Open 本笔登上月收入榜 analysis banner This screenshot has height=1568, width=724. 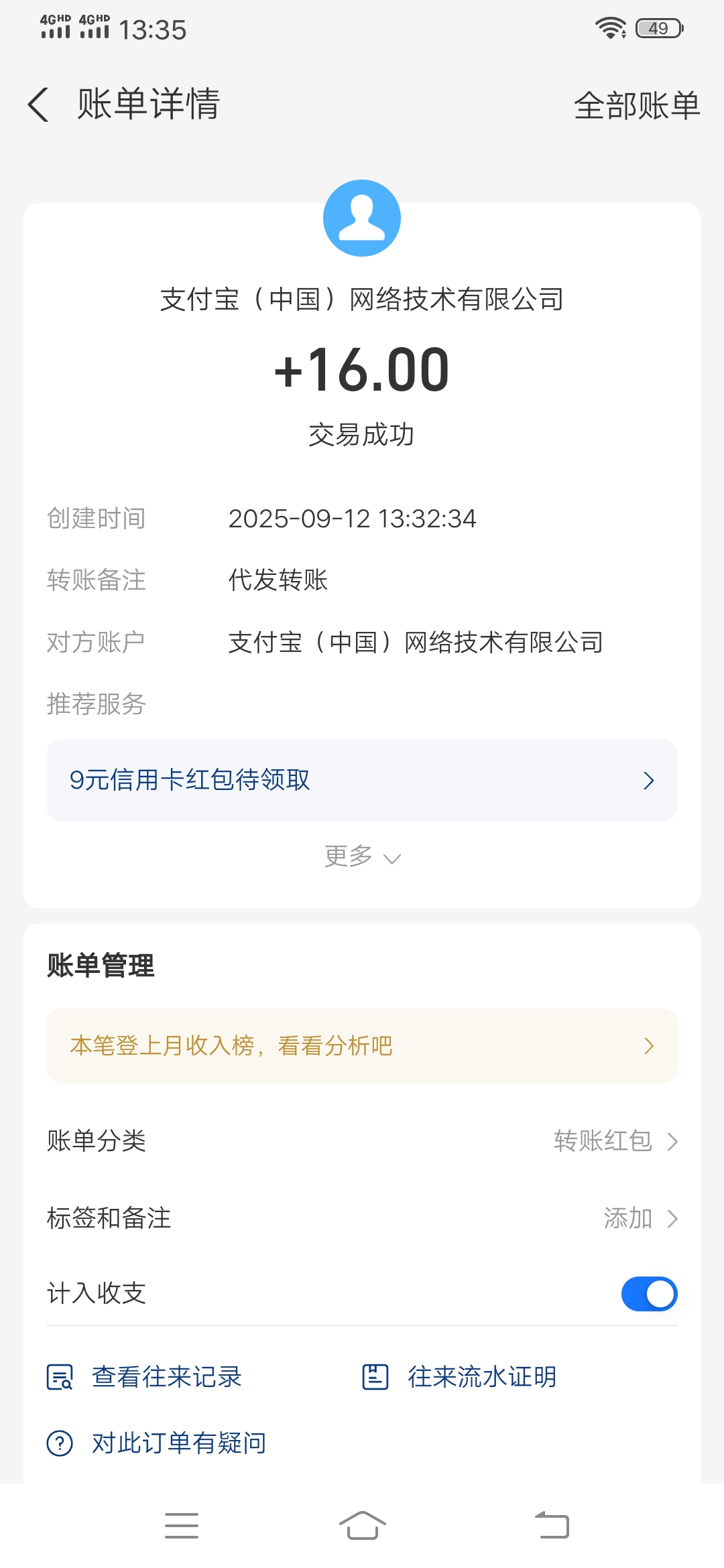pyautogui.click(x=362, y=1045)
